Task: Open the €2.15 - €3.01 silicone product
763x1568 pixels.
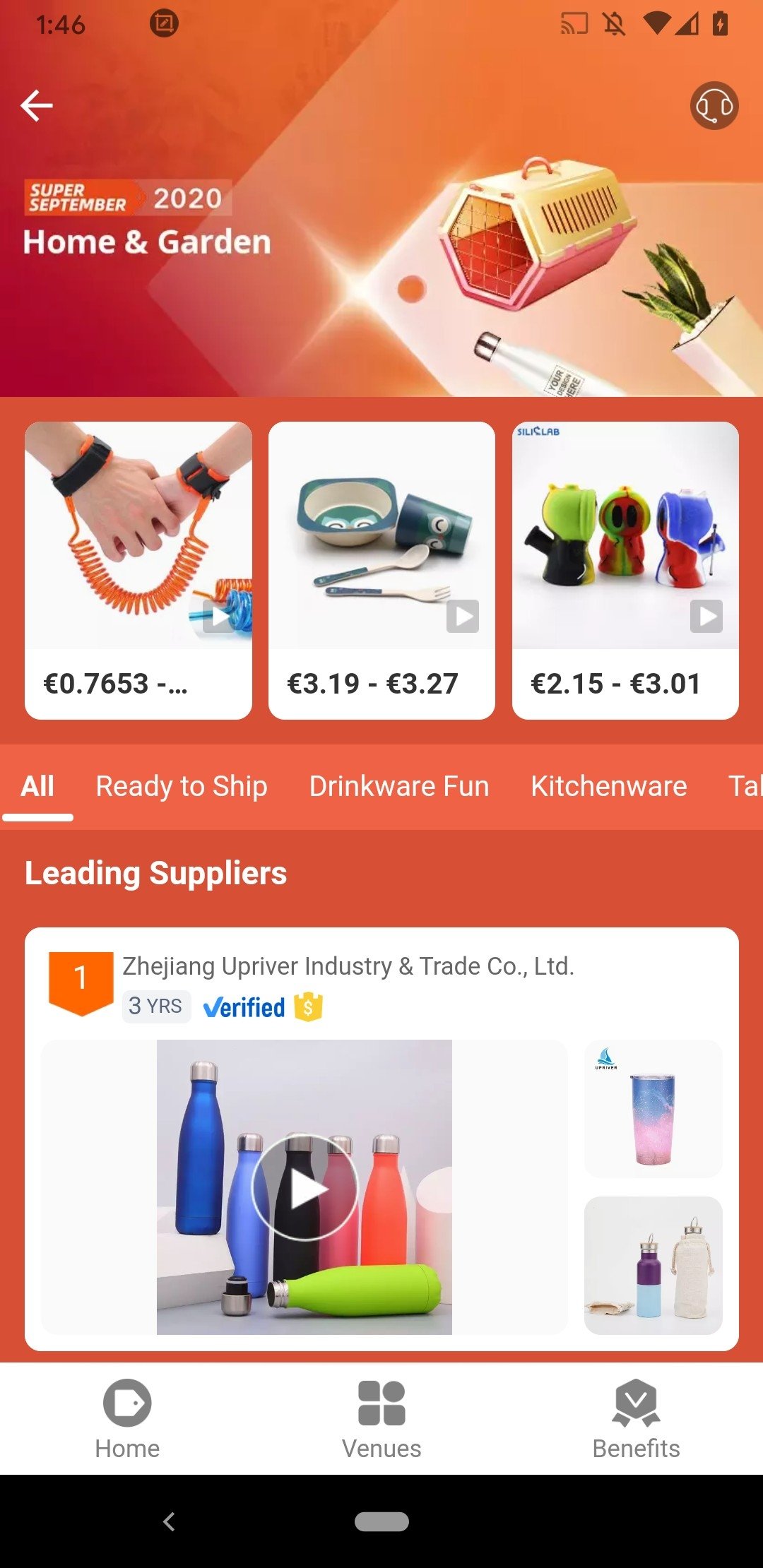Action: coord(625,571)
